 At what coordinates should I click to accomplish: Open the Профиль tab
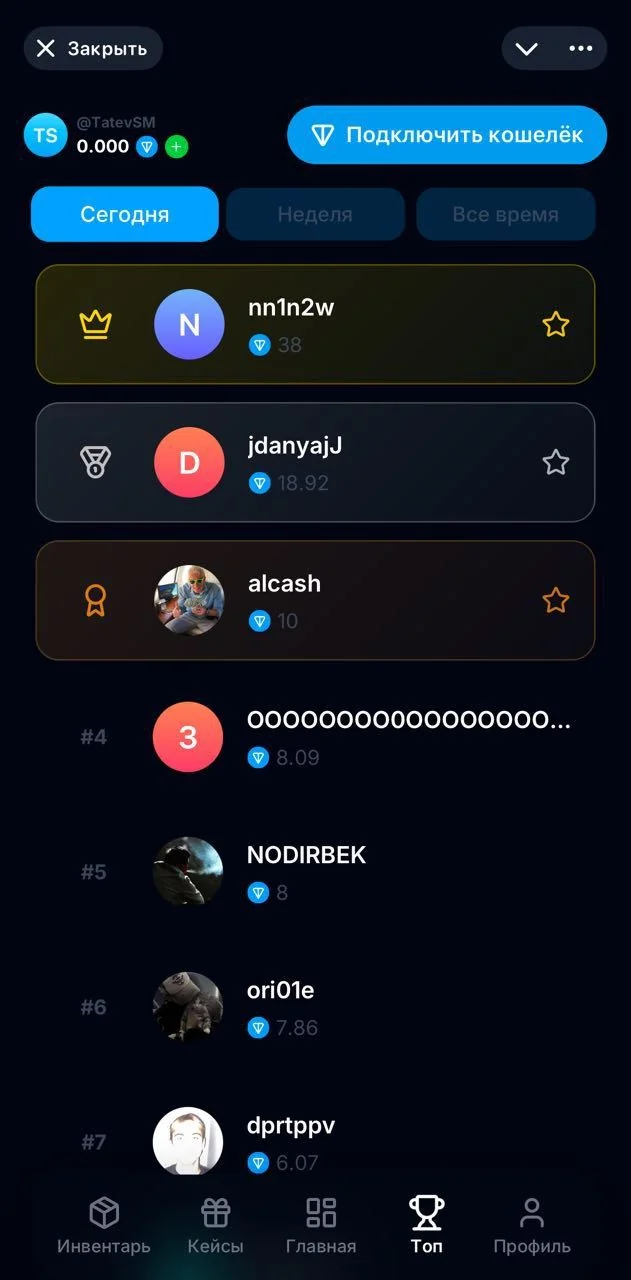click(532, 1226)
